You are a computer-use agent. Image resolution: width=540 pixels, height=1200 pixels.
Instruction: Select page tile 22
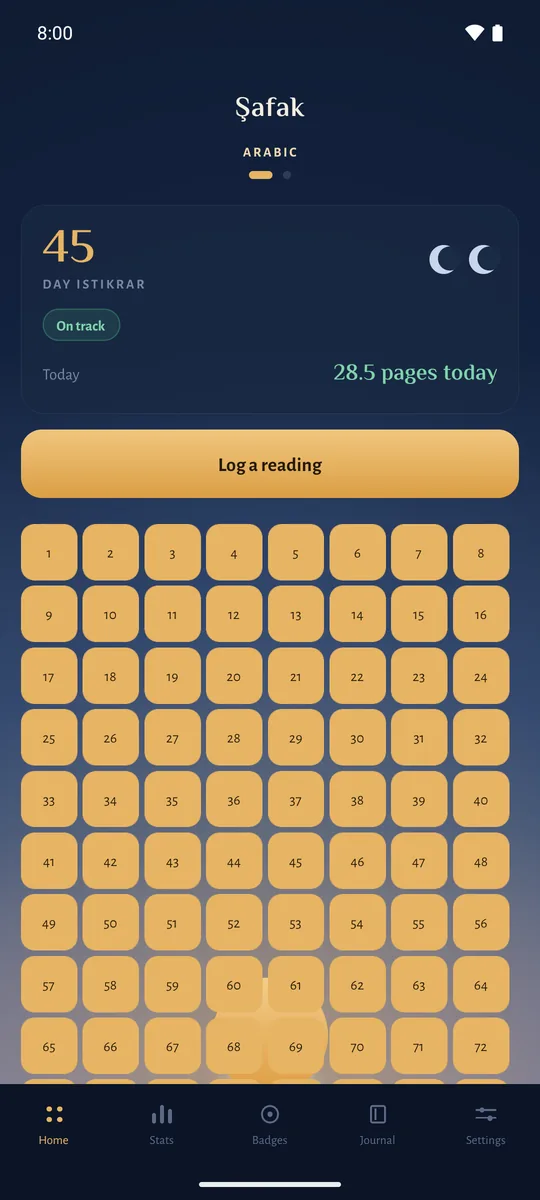coord(357,677)
